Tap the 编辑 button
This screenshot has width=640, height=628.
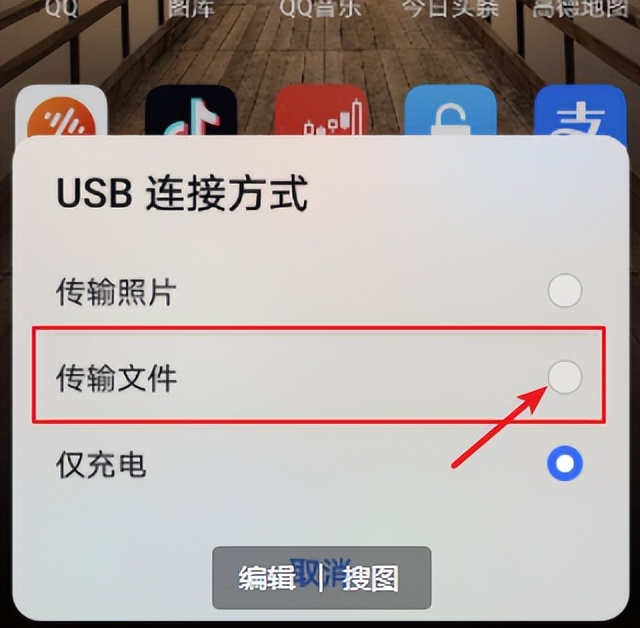[x=266, y=578]
